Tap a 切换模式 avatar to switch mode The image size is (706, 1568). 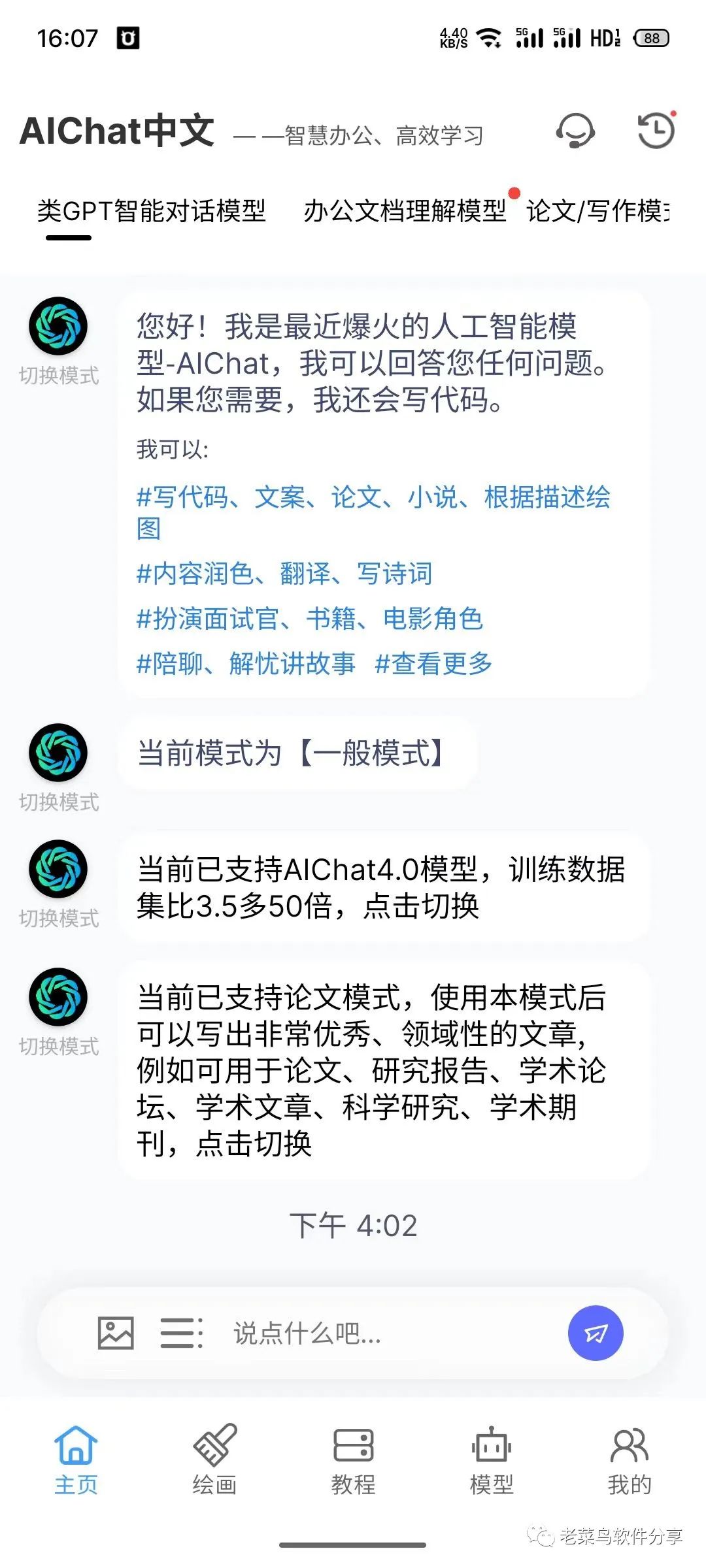[58, 327]
